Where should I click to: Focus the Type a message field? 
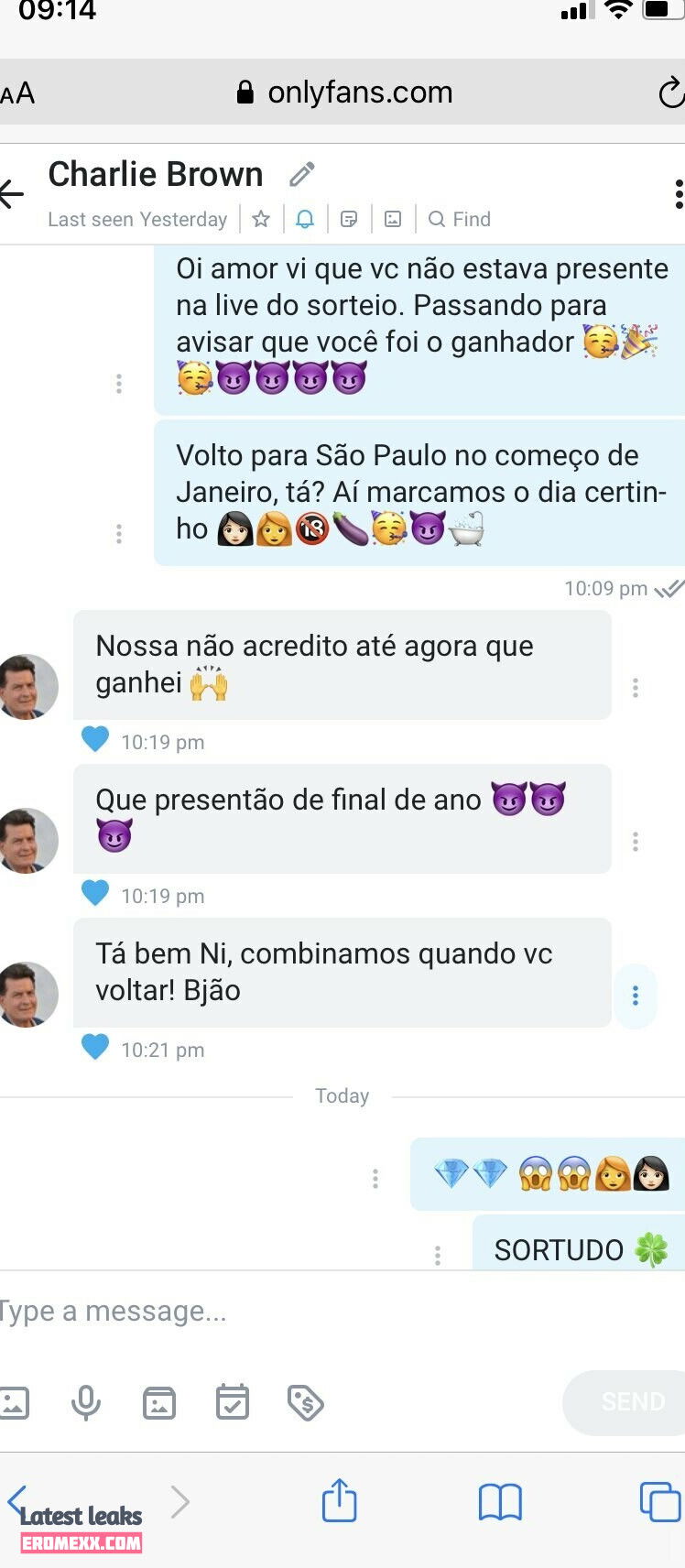[x=275, y=1312]
